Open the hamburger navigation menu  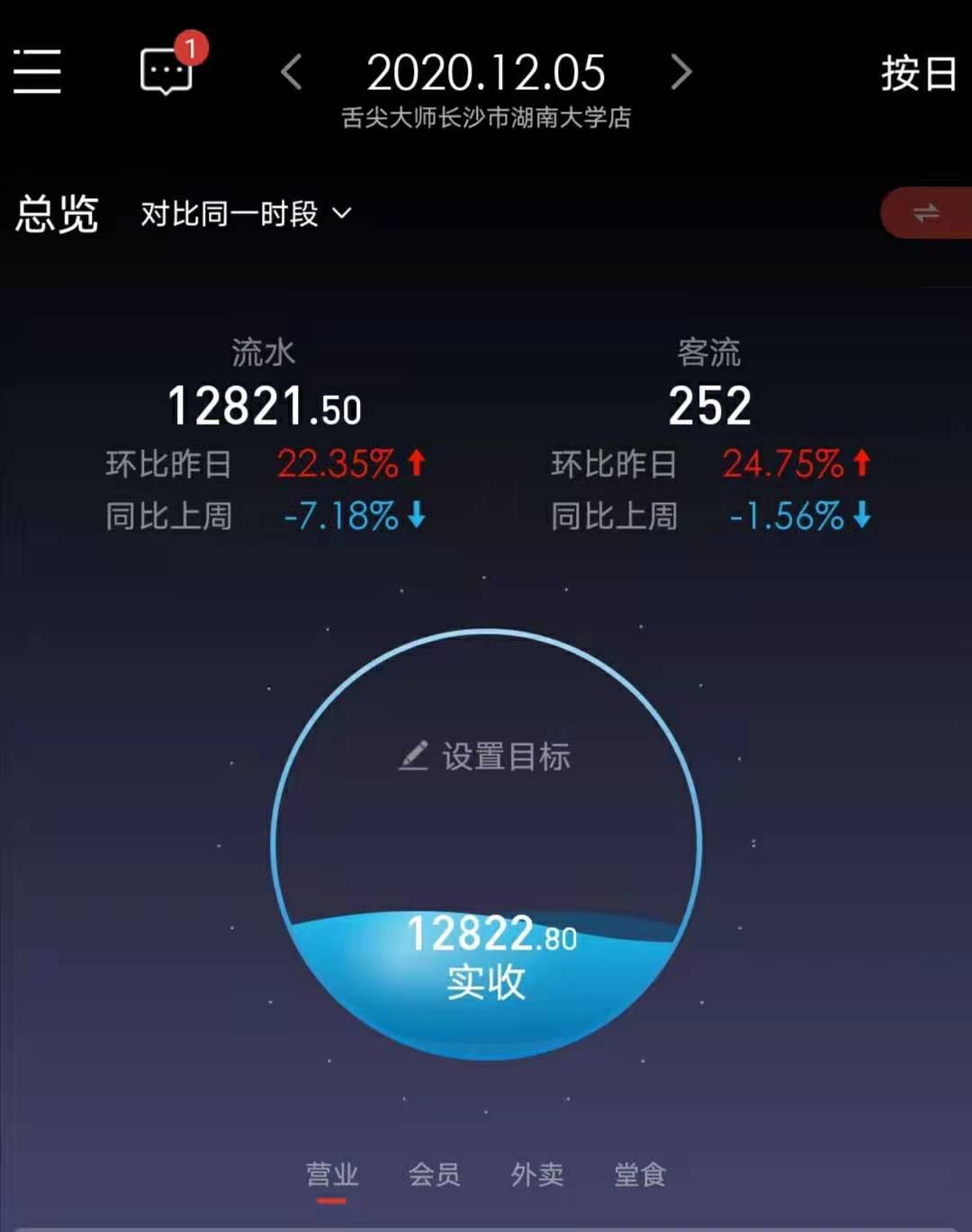[x=37, y=72]
